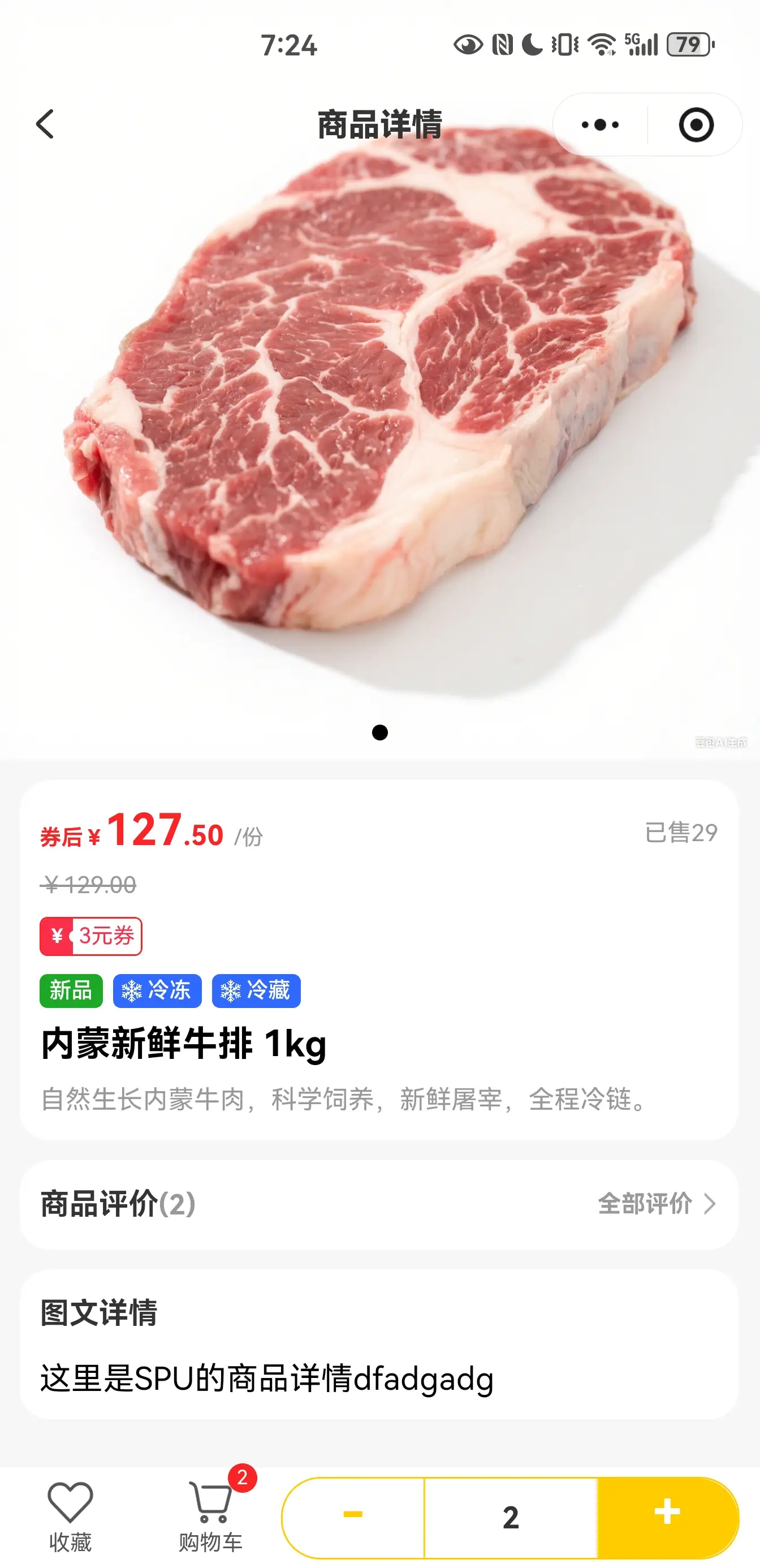
Task: Claim the 3元券 coupon
Action: 91,936
